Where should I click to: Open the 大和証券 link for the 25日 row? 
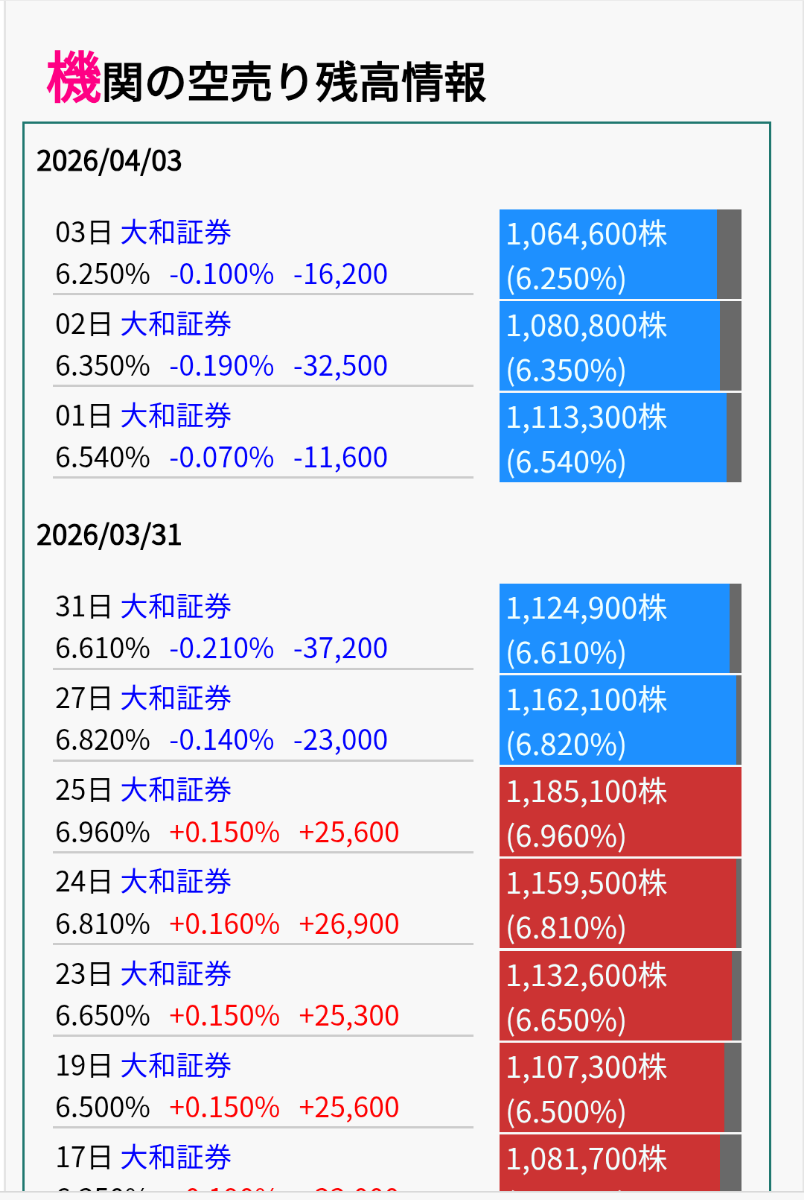tap(175, 790)
